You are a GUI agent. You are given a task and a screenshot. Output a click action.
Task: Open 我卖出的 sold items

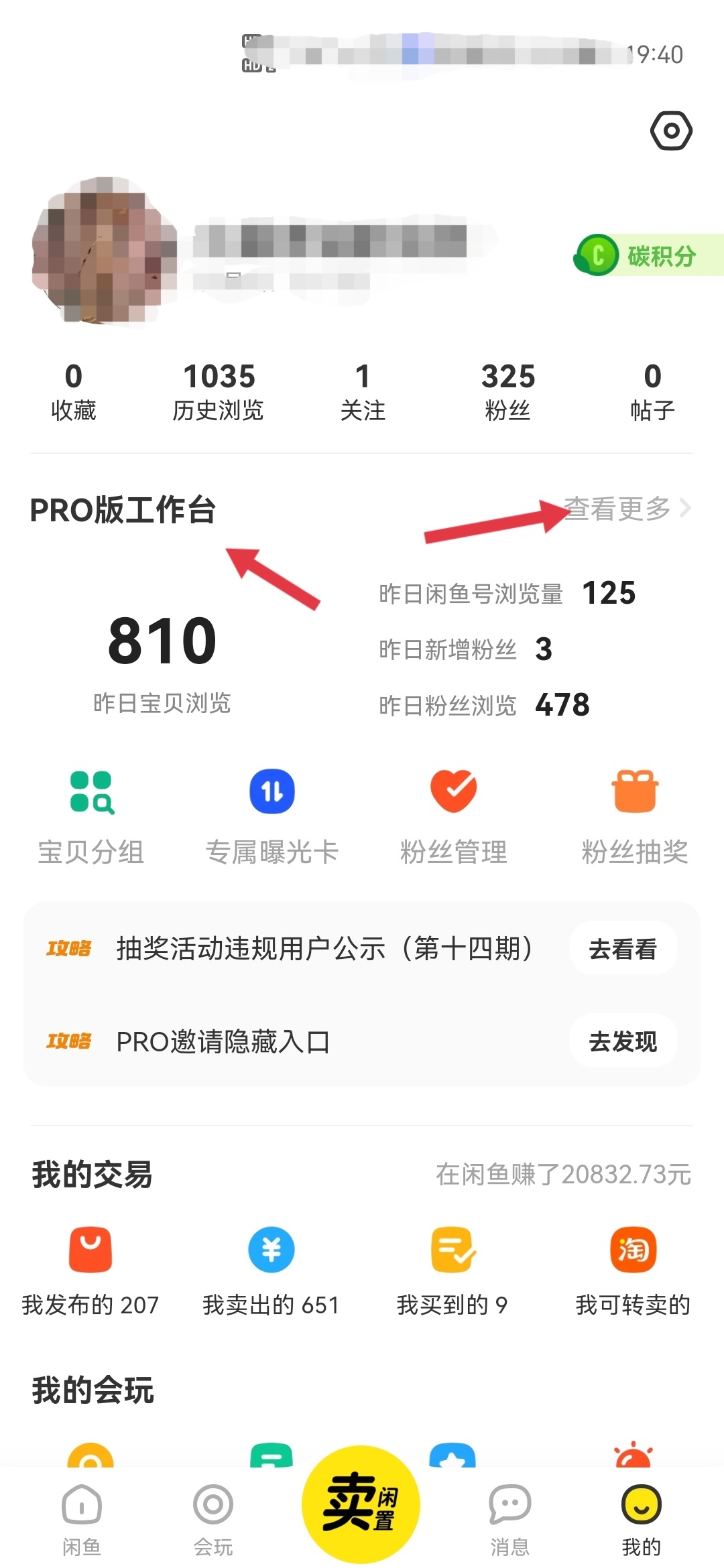coord(271,1270)
